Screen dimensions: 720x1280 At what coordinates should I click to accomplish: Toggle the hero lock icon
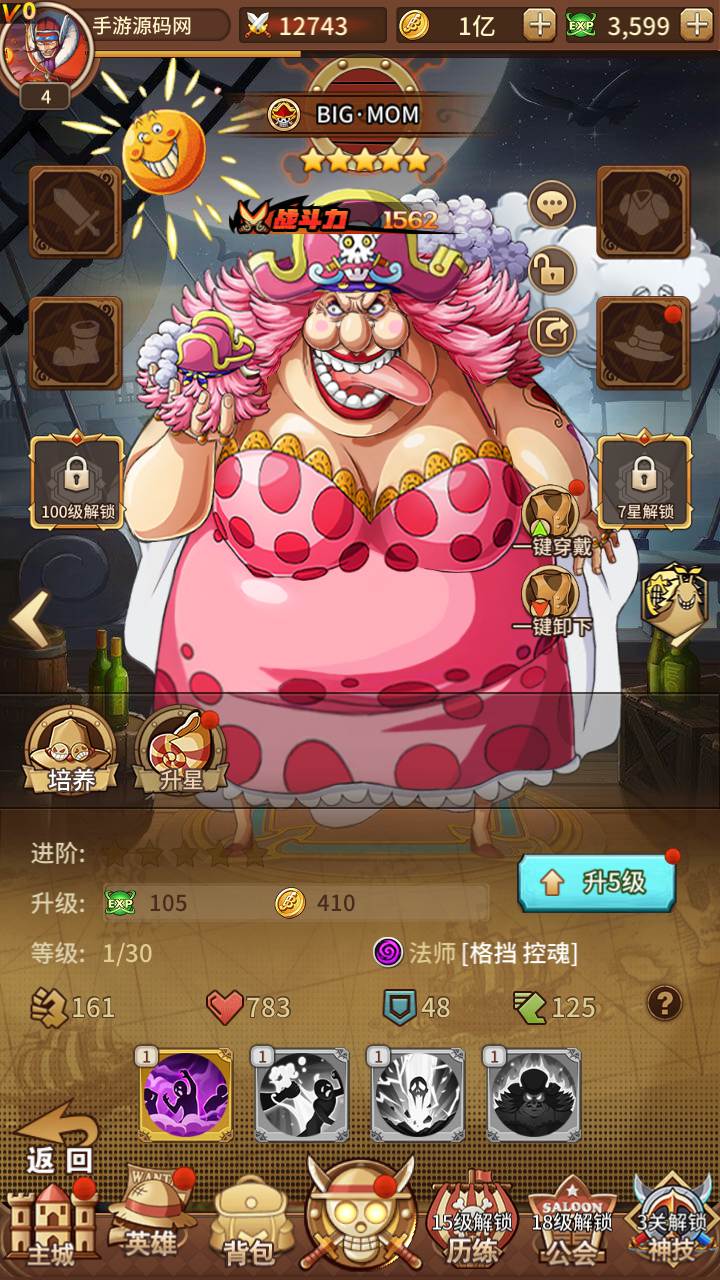click(x=552, y=269)
